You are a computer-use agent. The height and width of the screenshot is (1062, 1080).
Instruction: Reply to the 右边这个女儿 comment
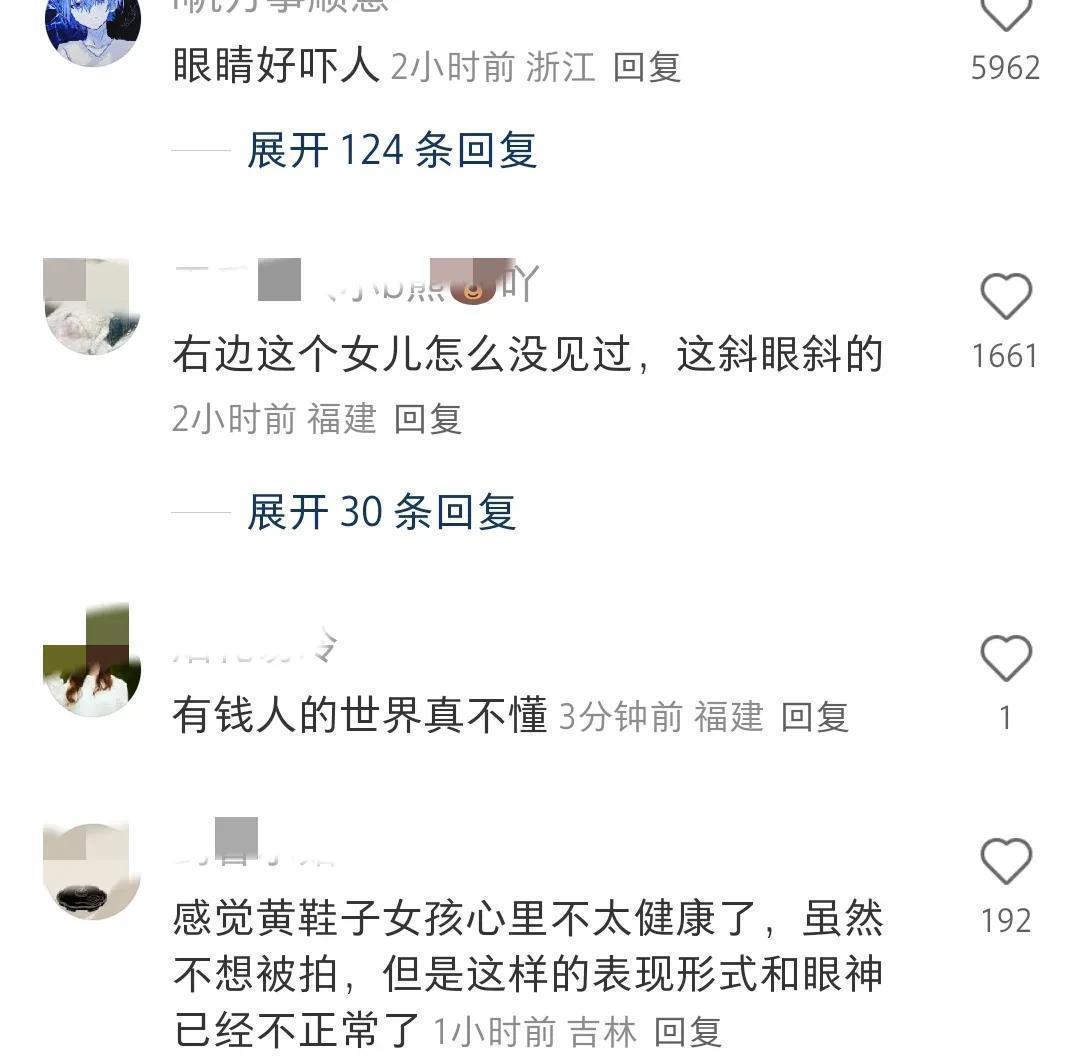point(427,419)
